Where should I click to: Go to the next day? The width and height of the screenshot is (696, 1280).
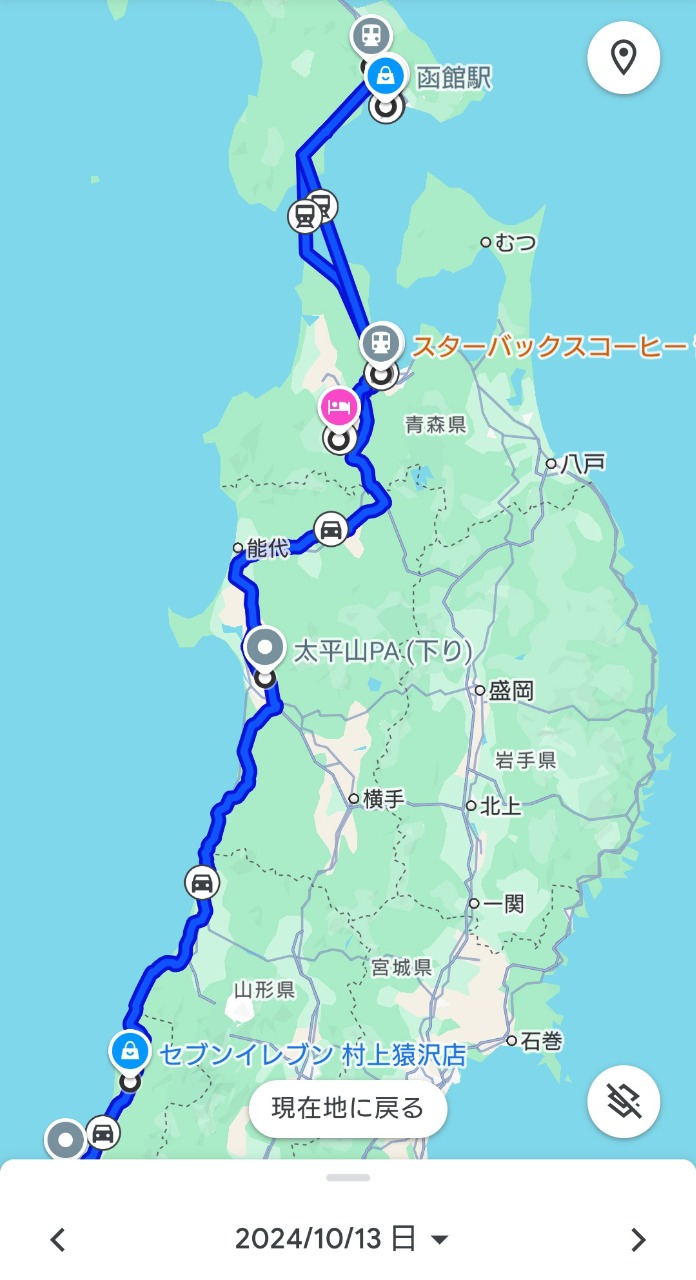[638, 1240]
